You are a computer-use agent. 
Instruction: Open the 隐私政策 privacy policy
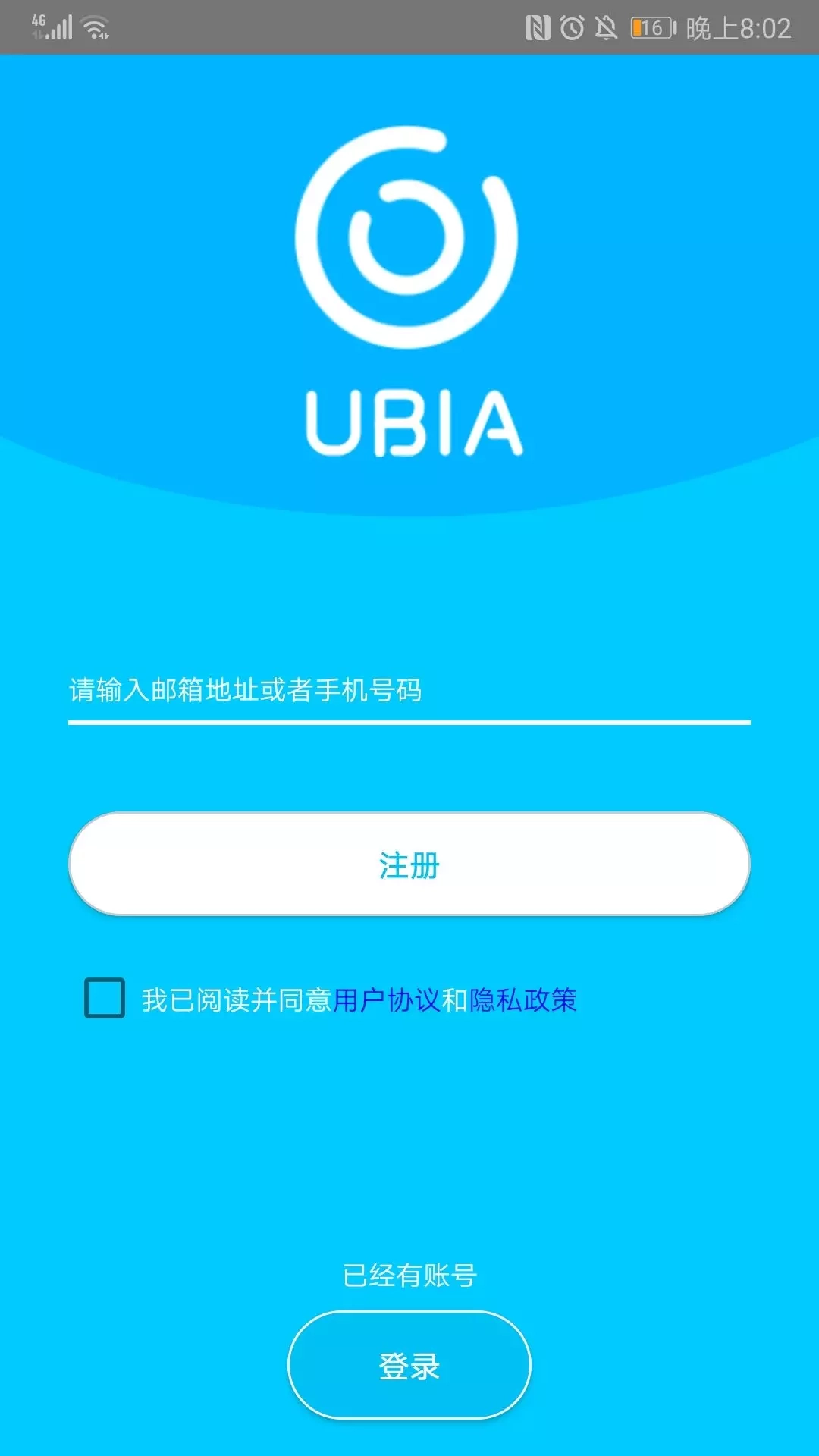523,999
